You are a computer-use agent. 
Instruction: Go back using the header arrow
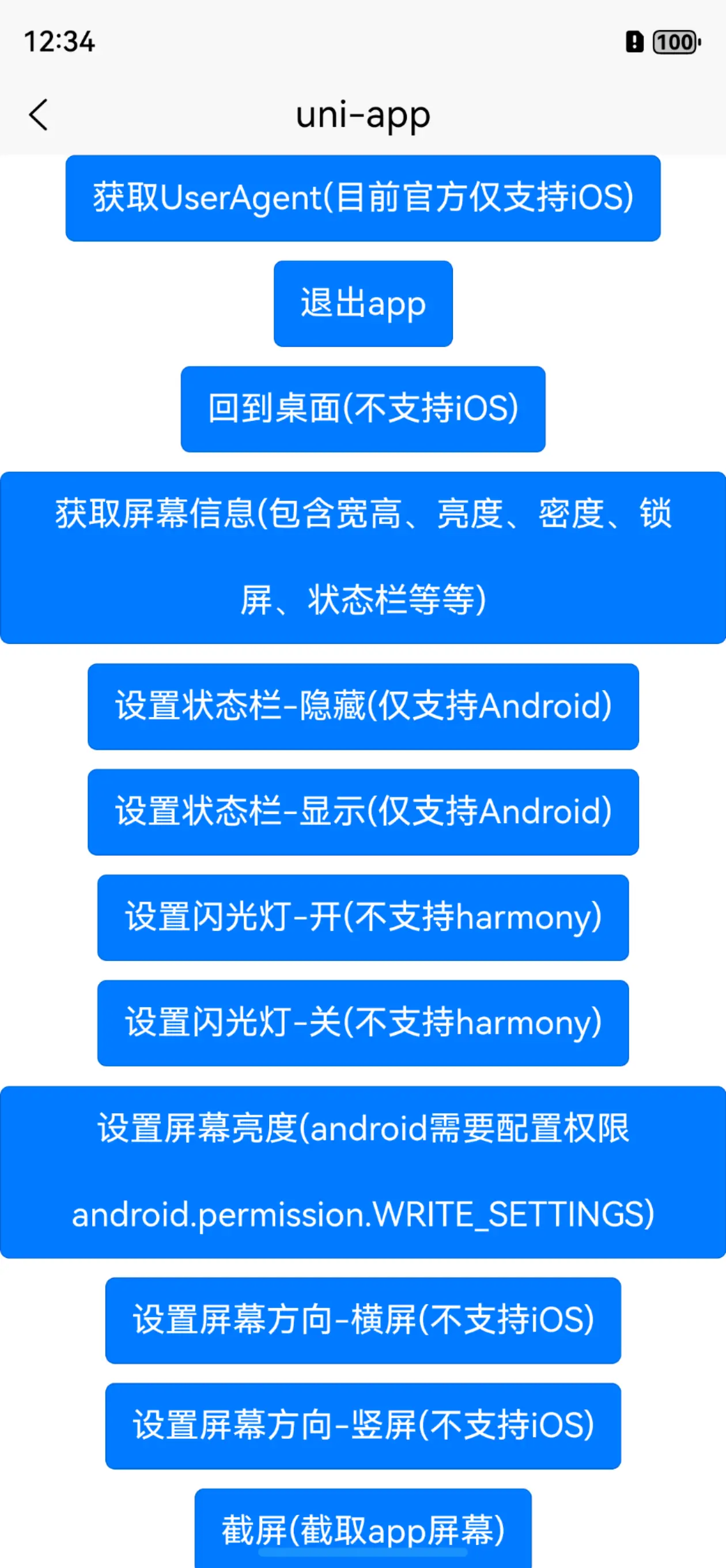point(39,115)
